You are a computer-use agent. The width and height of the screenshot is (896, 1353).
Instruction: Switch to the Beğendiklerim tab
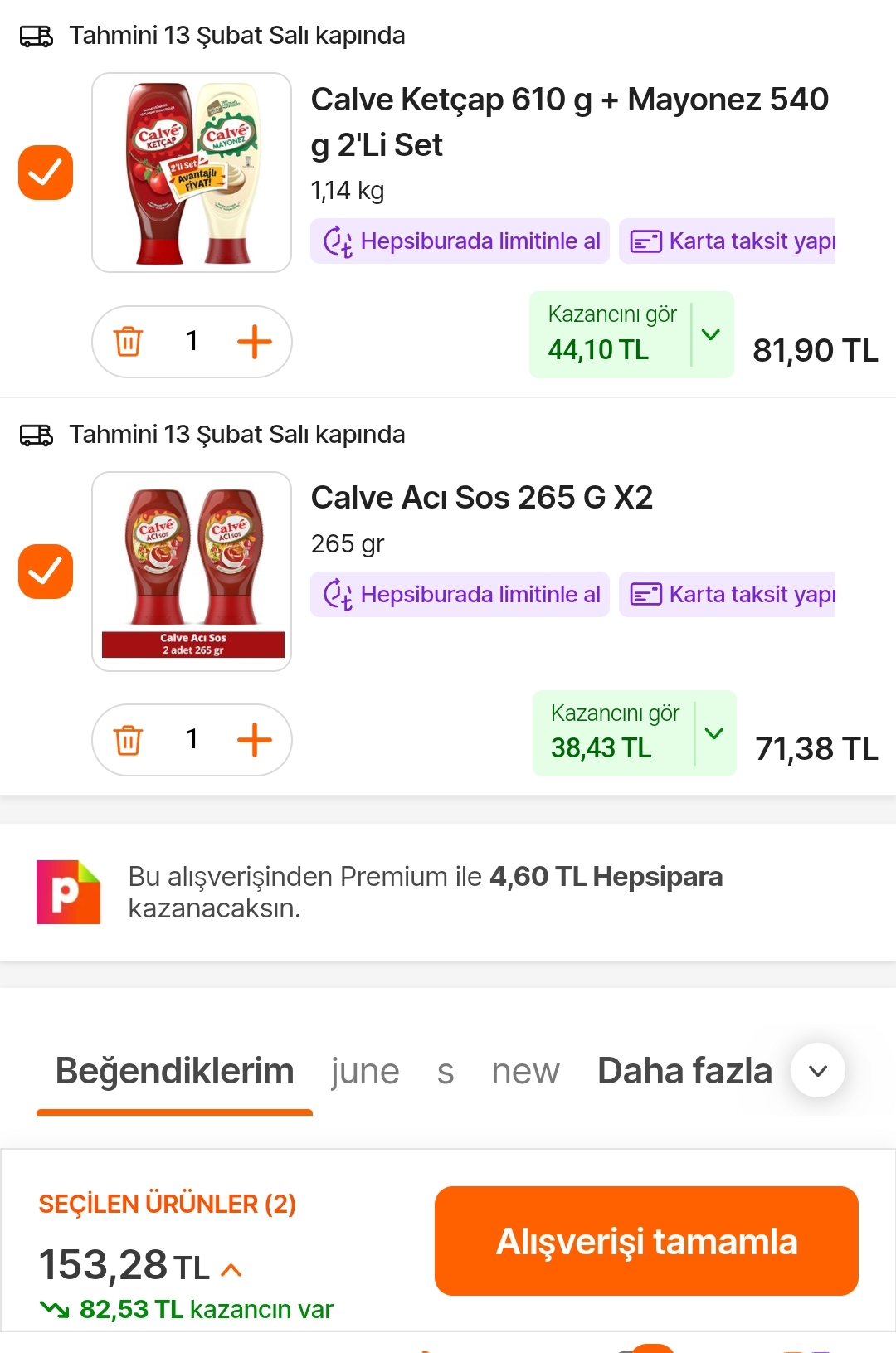pos(174,1071)
